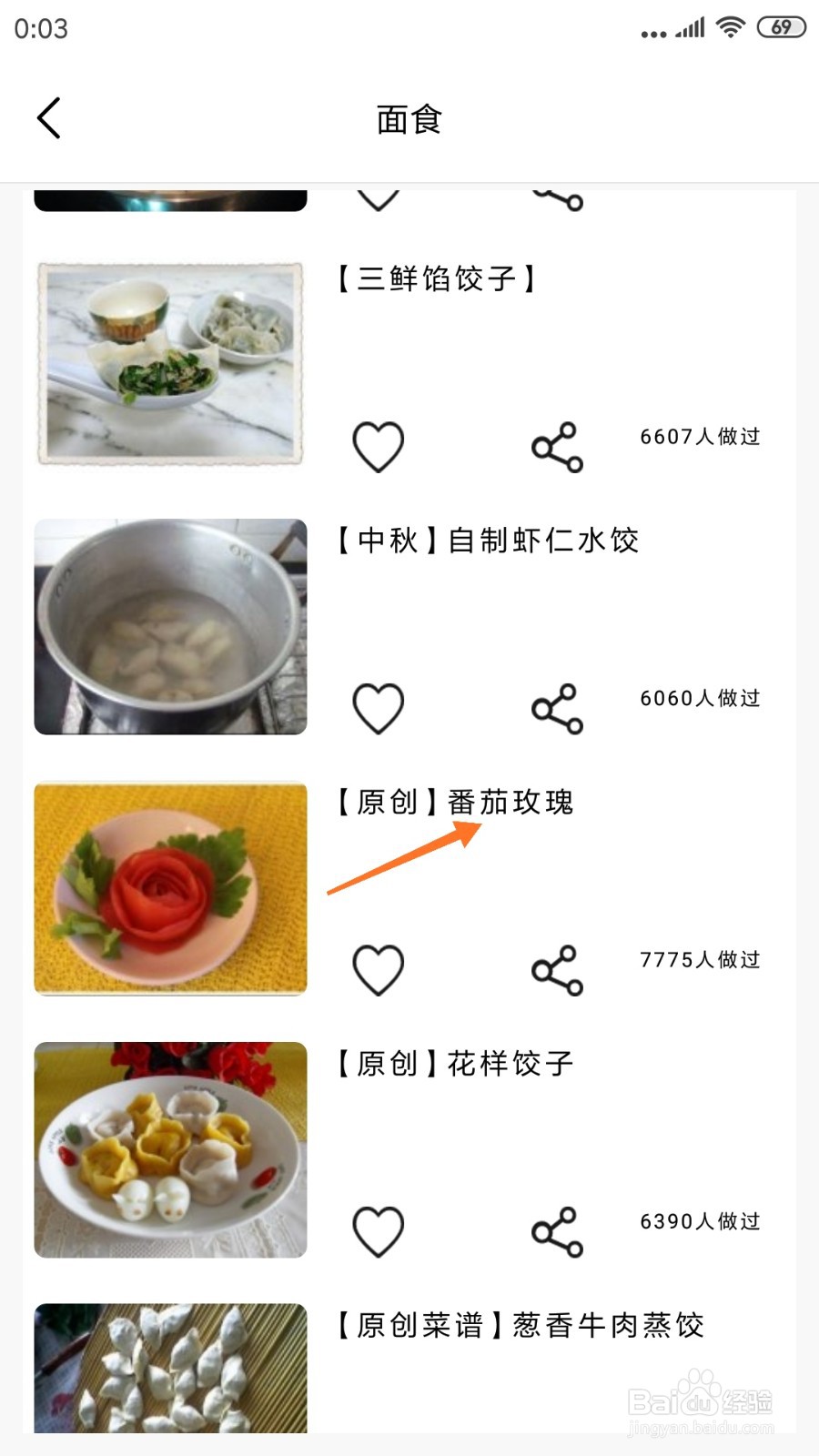Tap the heart icon under 番茄玫瑰

coord(379,968)
